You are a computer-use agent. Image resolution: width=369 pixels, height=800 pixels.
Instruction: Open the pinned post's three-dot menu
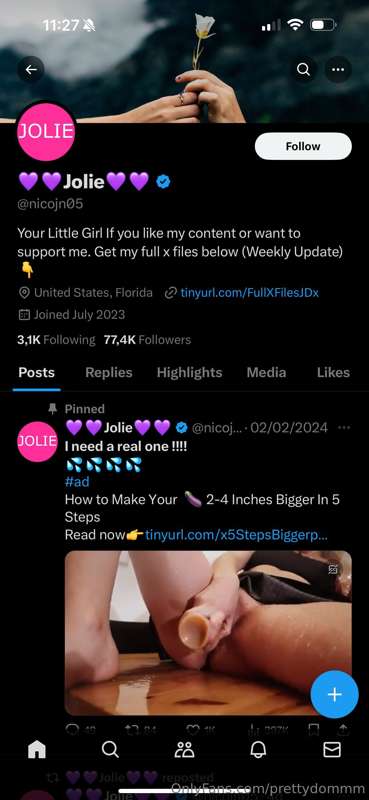345,428
